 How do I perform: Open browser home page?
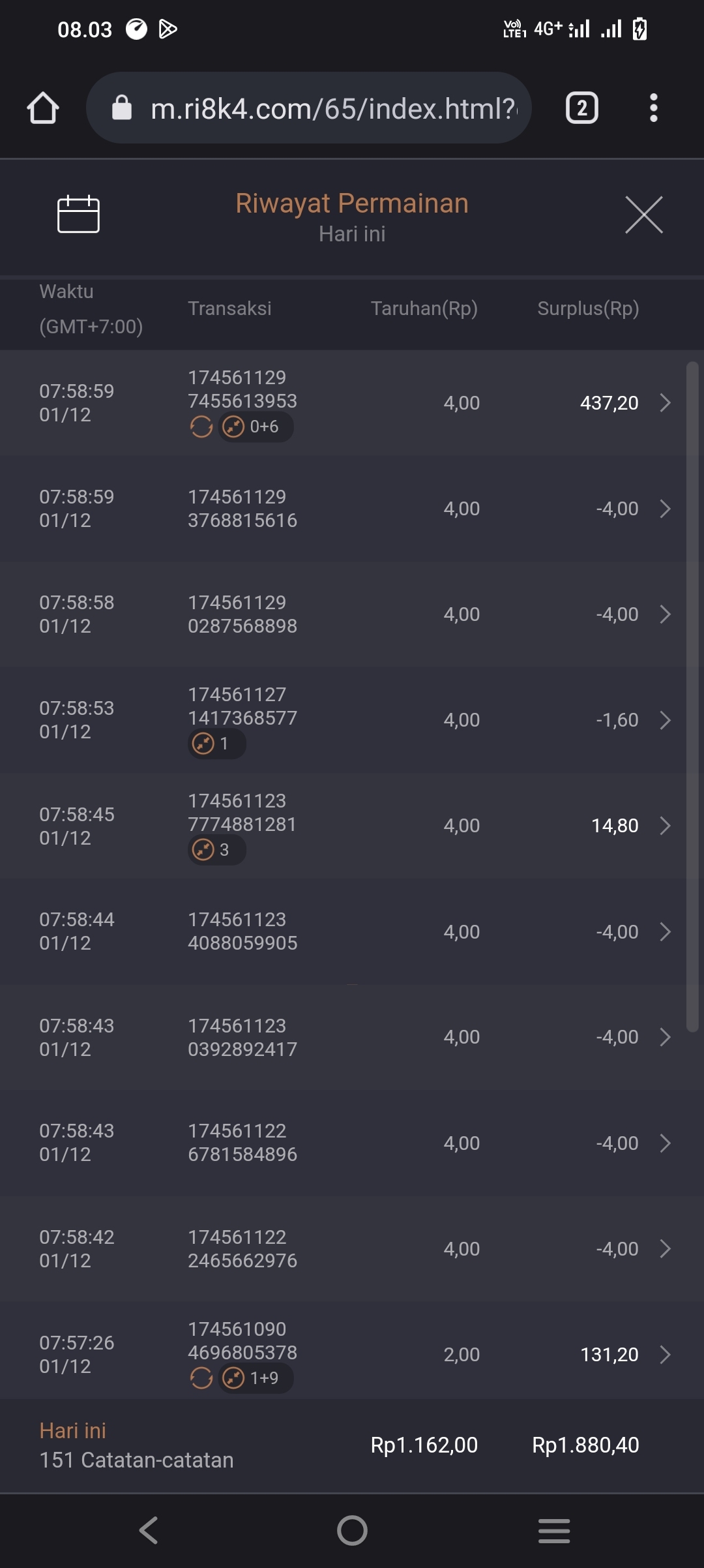43,108
